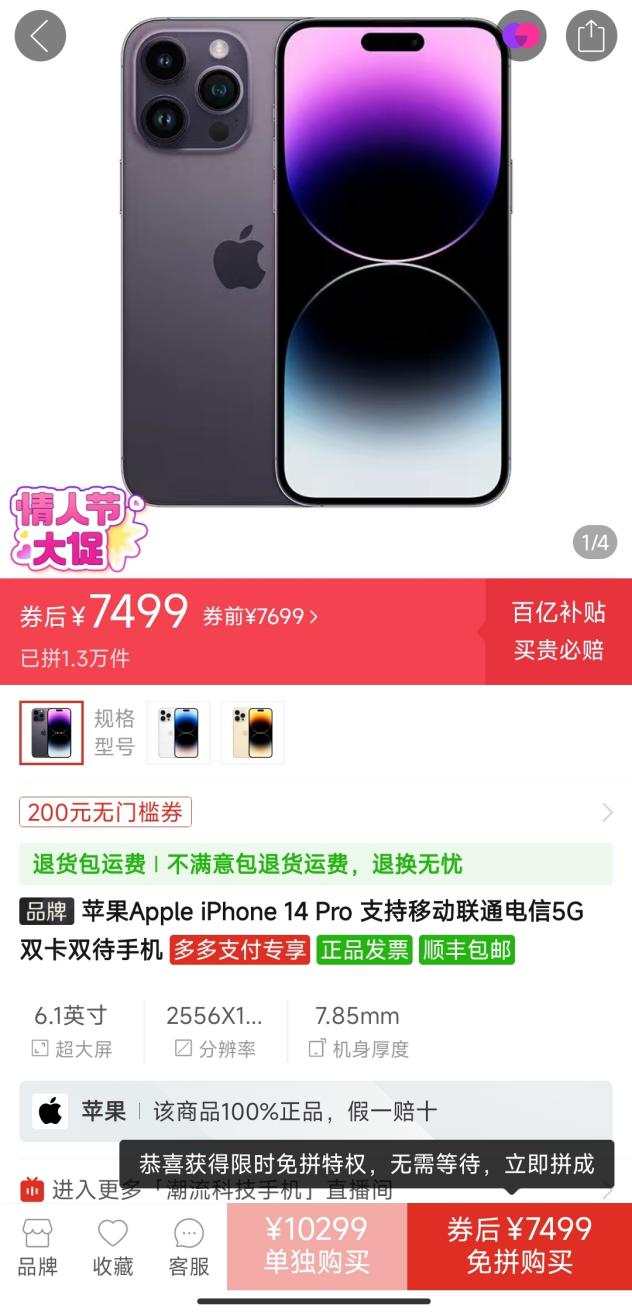632x1316 pixels.
Task: Open the 退货包运费 policy banner
Action: 316,864
